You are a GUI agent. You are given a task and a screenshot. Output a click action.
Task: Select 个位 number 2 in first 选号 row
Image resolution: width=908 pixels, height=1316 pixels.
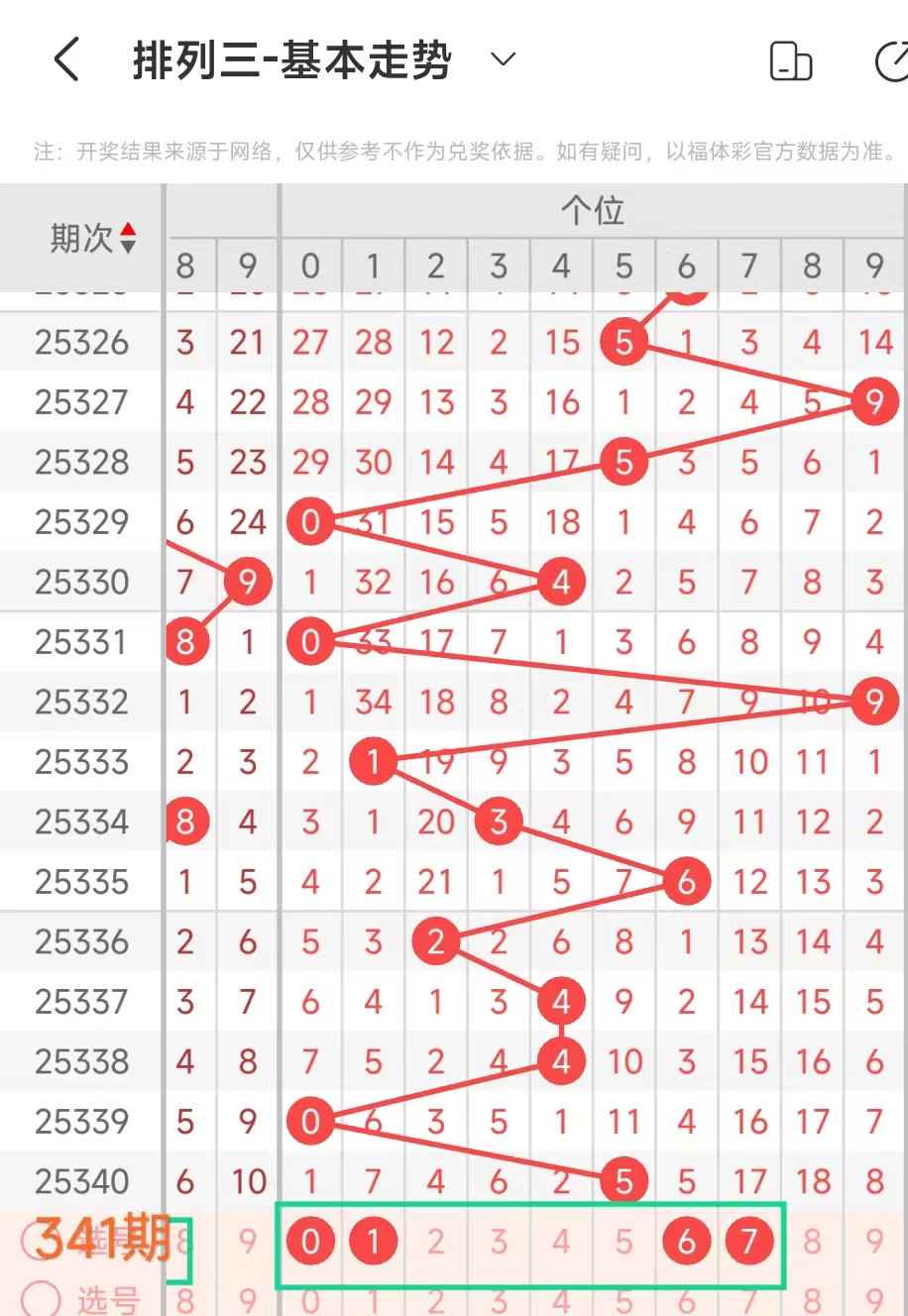pos(436,1240)
